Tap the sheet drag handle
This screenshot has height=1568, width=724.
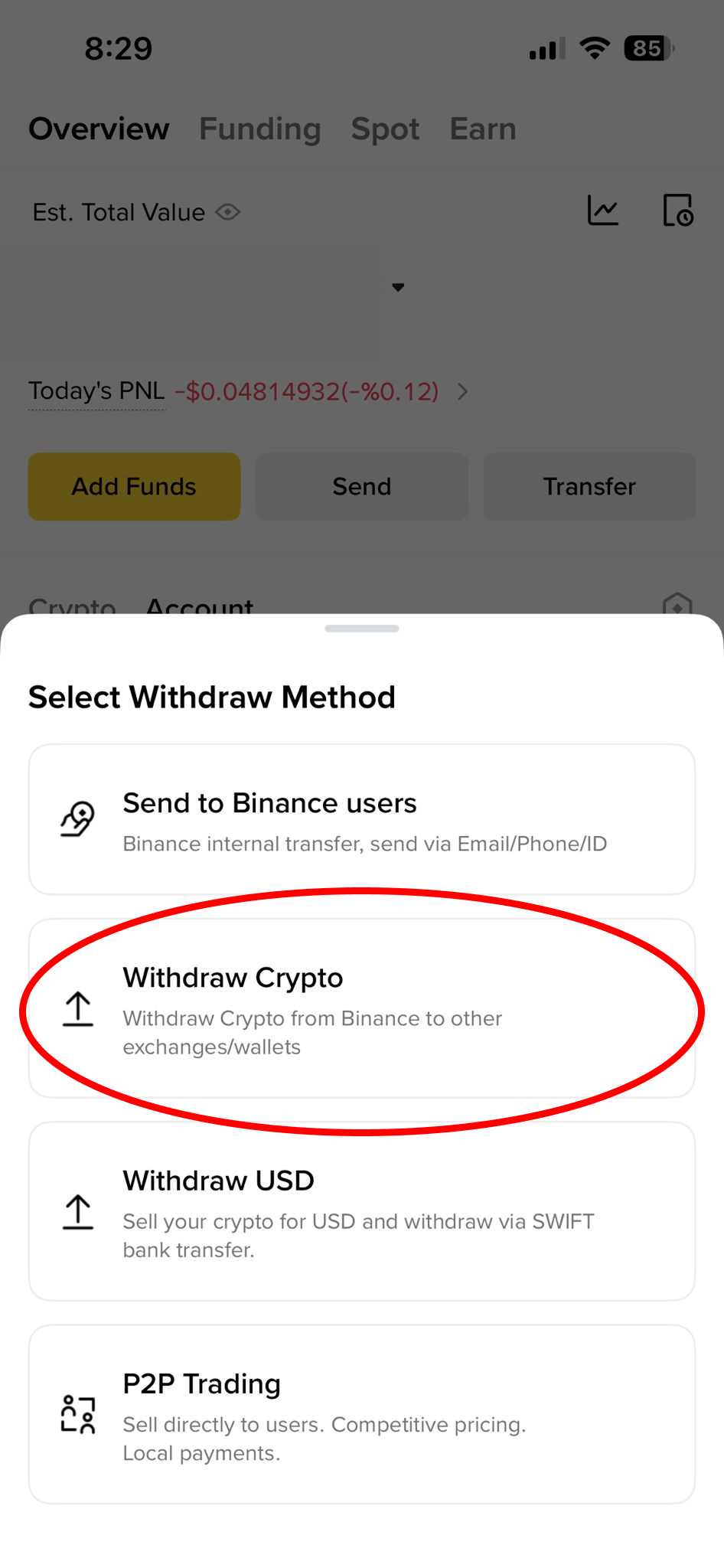[x=361, y=629]
